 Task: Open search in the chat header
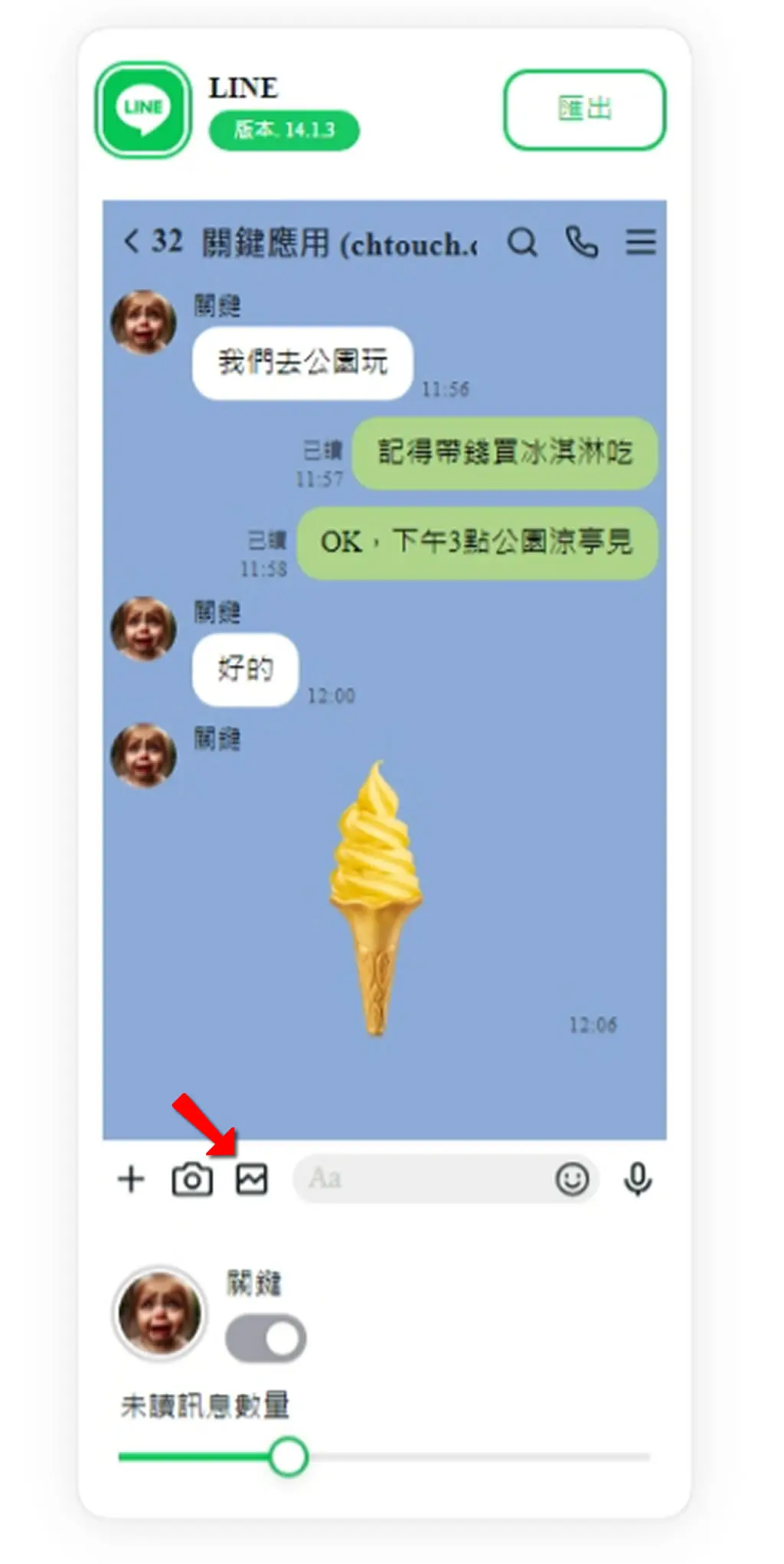(x=522, y=243)
